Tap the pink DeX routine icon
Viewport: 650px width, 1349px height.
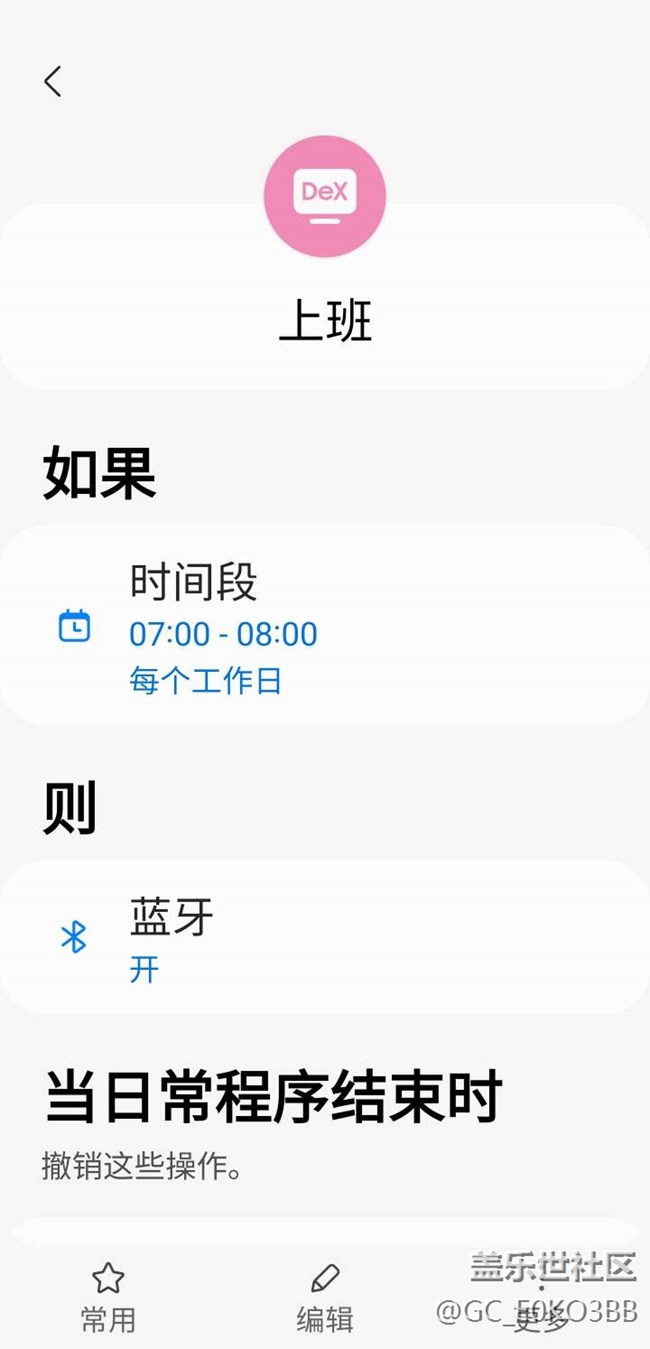coord(325,196)
